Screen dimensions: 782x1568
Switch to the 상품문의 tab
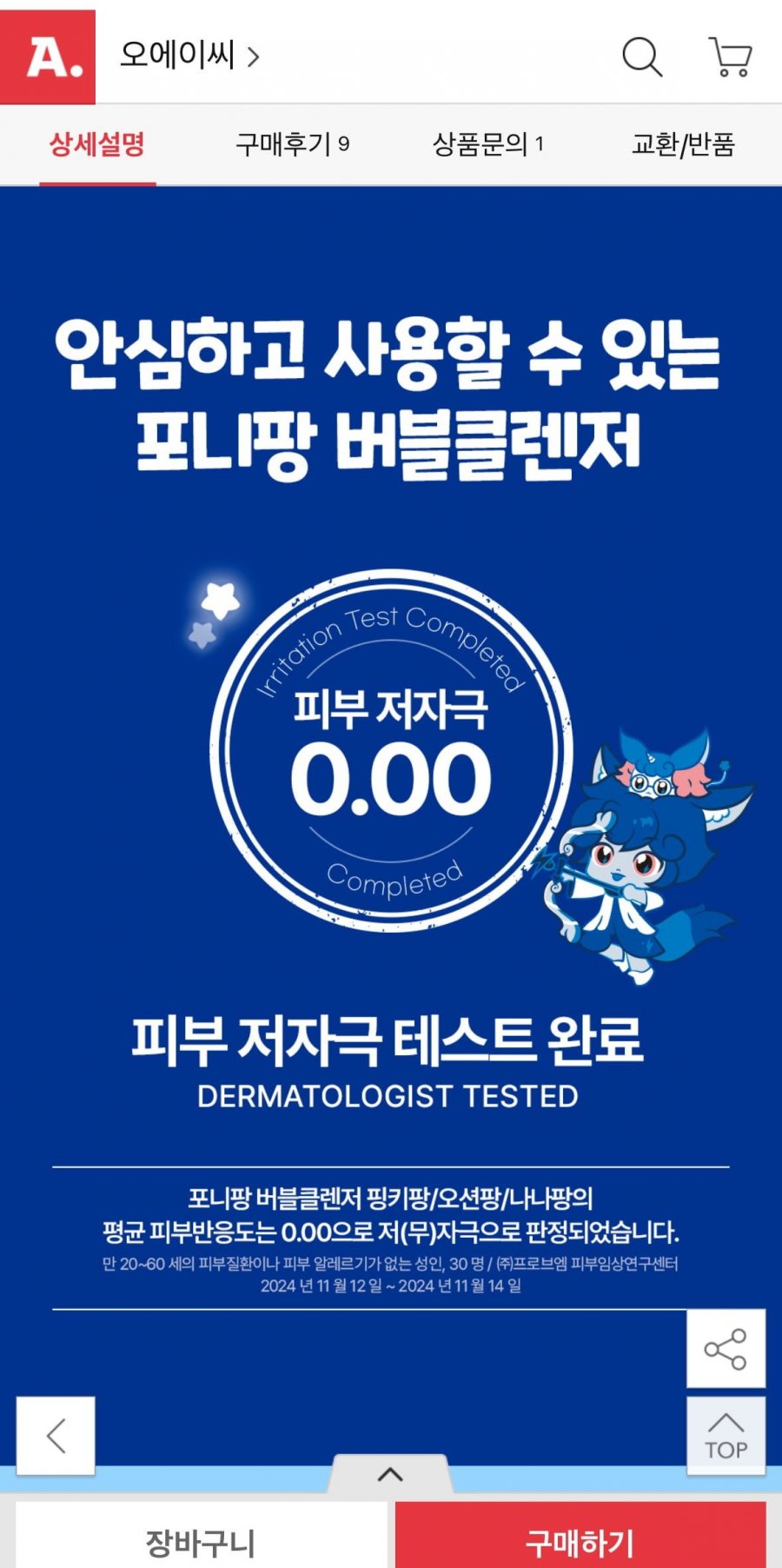488,144
